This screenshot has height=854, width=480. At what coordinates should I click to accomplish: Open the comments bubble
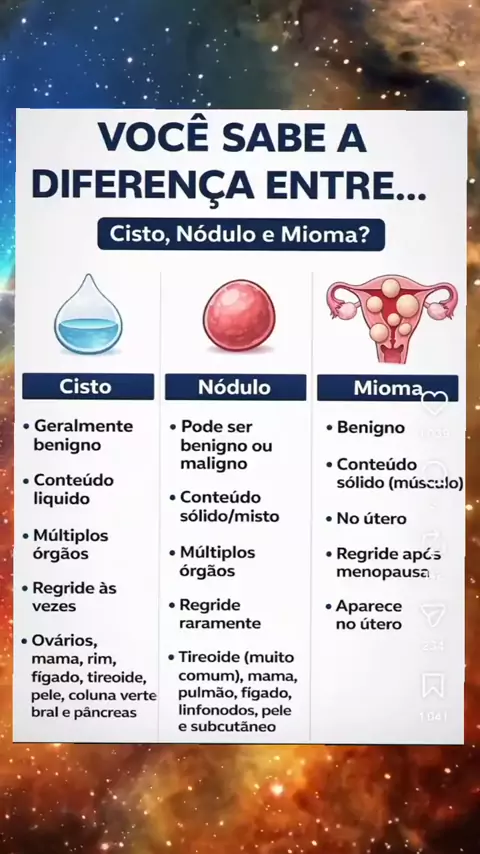tap(434, 475)
